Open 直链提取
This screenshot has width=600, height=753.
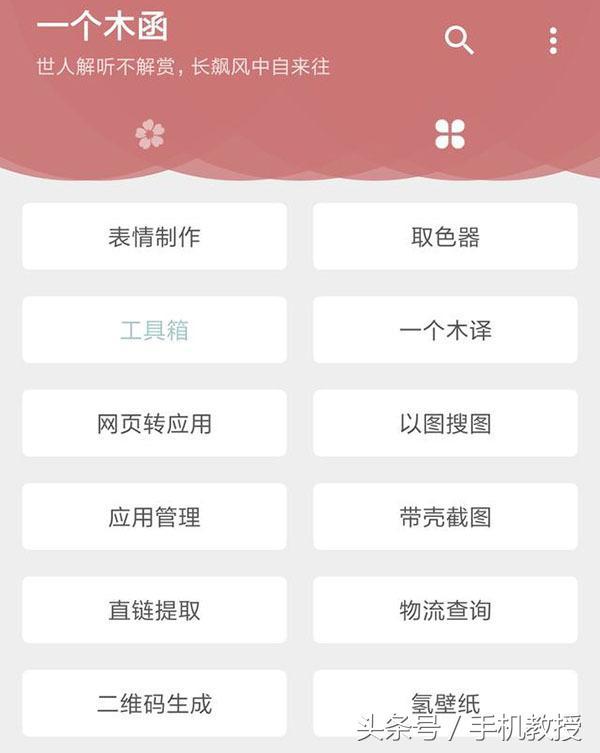click(154, 610)
